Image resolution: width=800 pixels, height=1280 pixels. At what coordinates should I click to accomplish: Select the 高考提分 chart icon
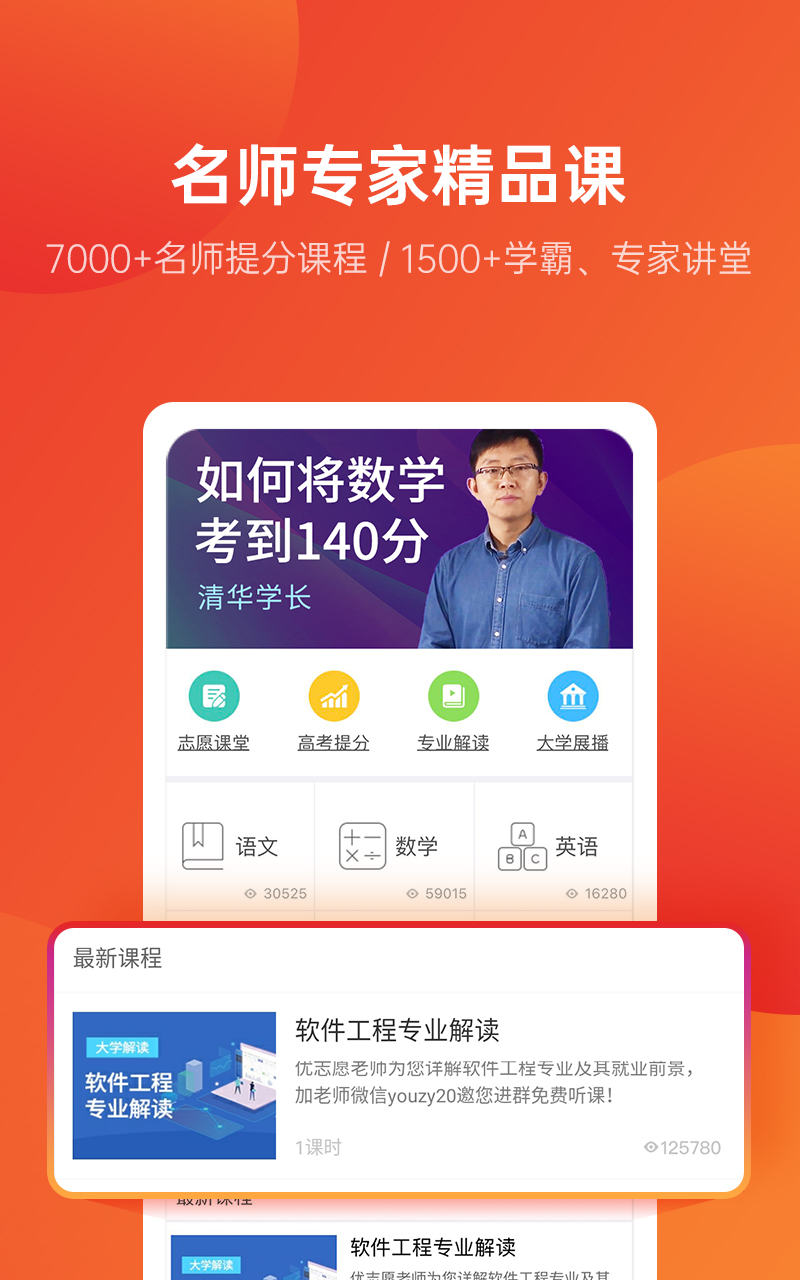334,695
